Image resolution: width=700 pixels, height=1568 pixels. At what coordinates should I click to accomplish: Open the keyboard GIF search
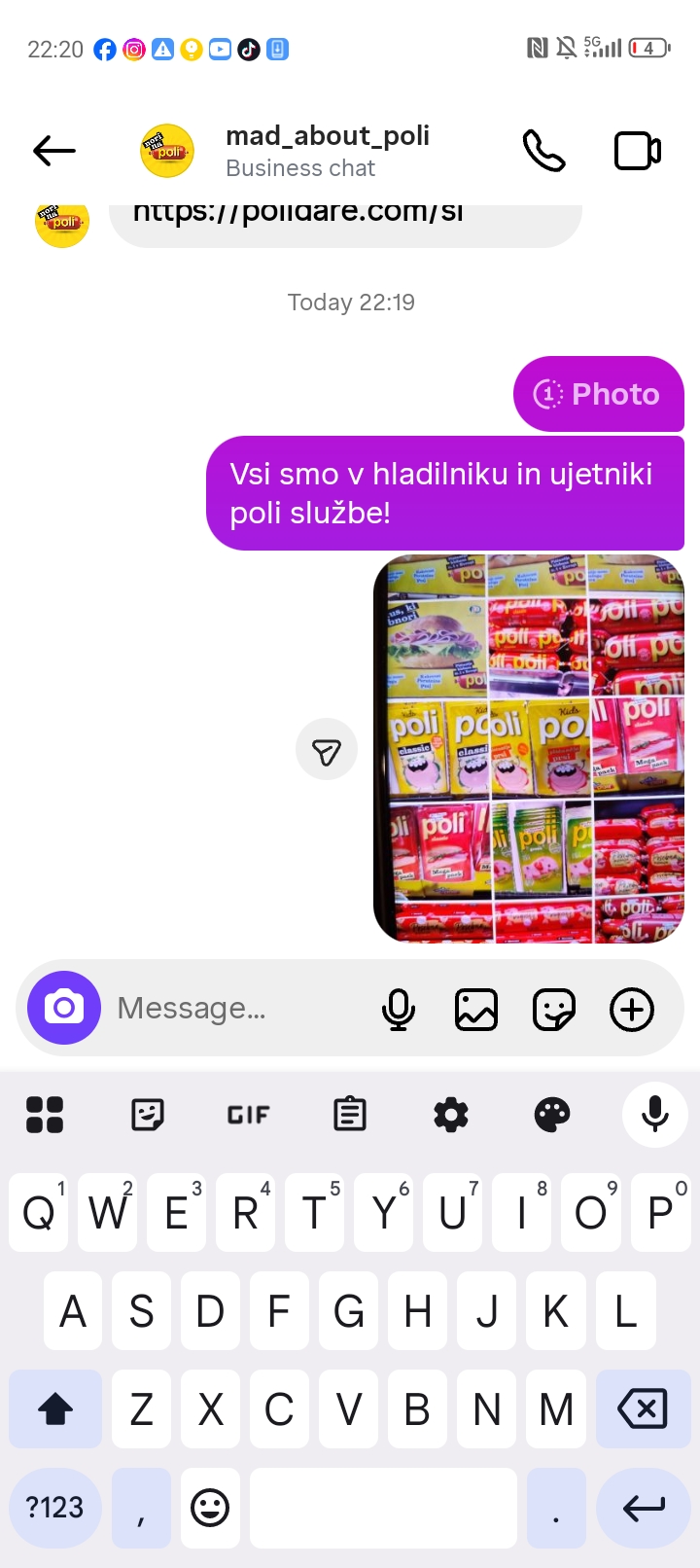[248, 1115]
